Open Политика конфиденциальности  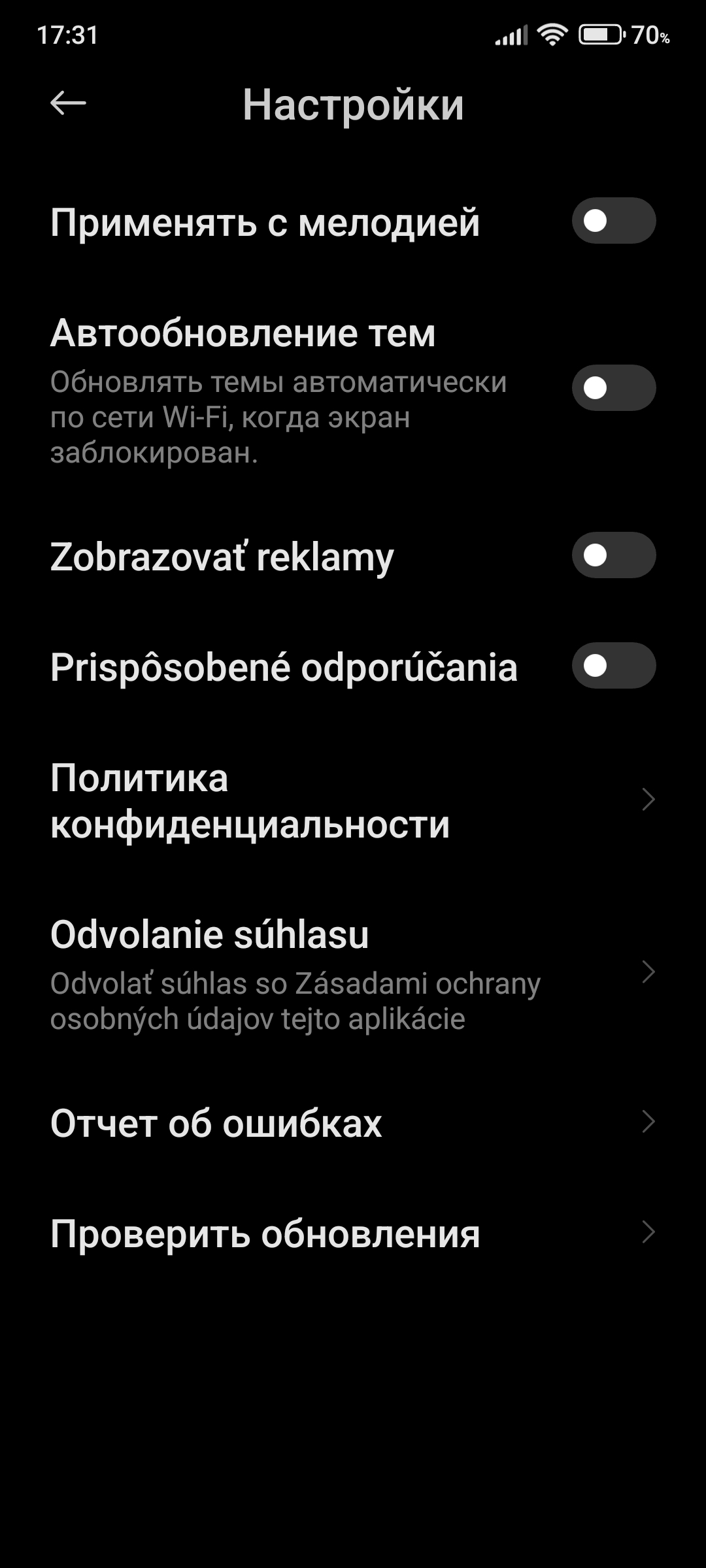point(353,800)
